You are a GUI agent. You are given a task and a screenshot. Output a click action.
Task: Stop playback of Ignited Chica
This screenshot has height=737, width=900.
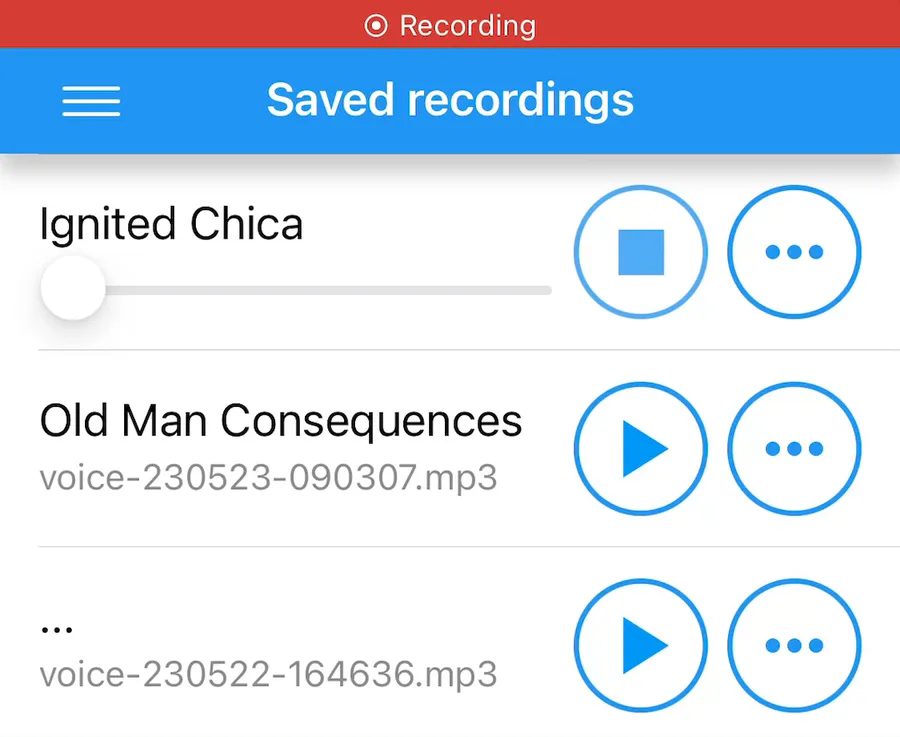pos(640,252)
